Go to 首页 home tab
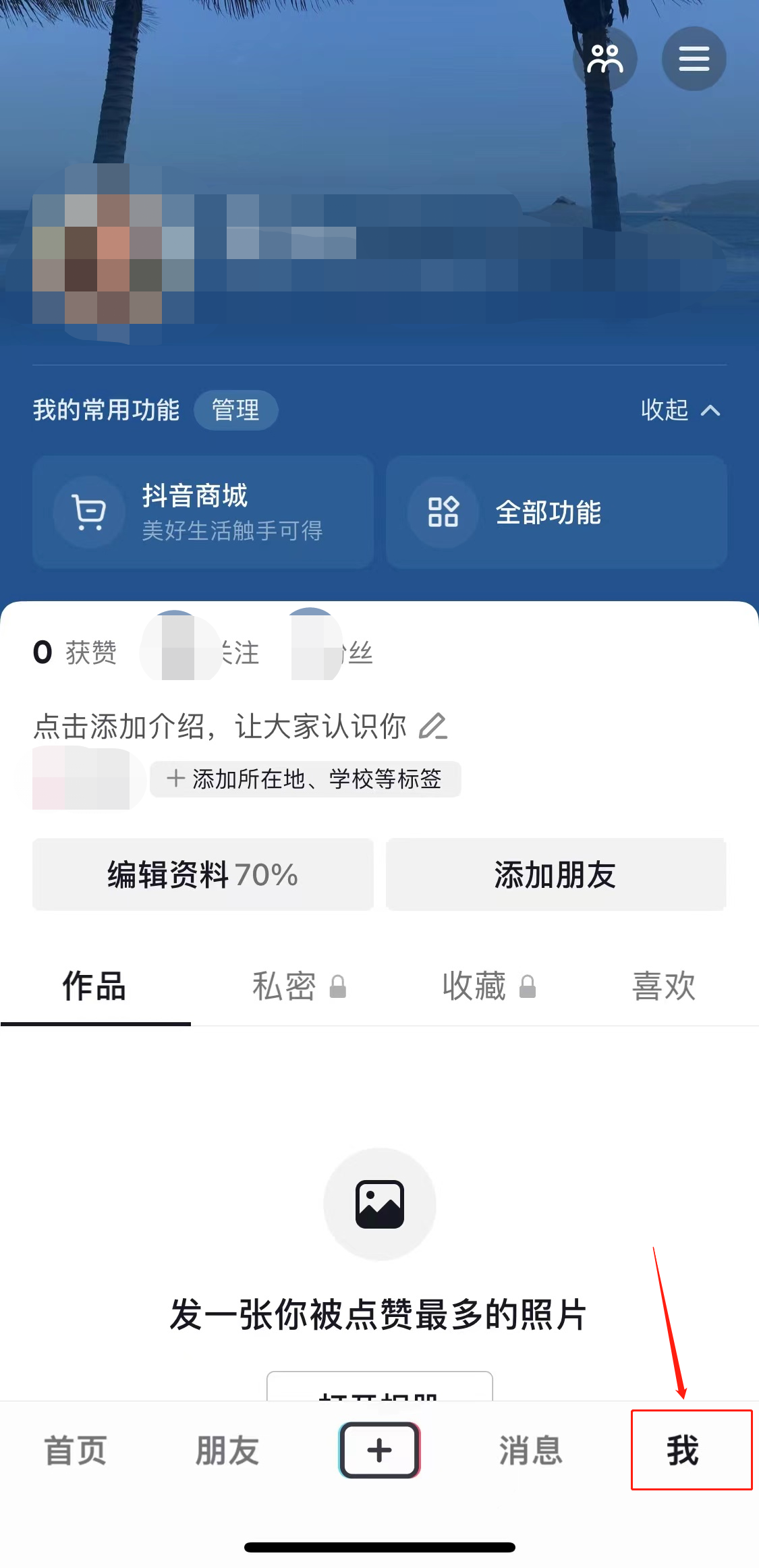The height and width of the screenshot is (1568, 759). click(76, 1450)
